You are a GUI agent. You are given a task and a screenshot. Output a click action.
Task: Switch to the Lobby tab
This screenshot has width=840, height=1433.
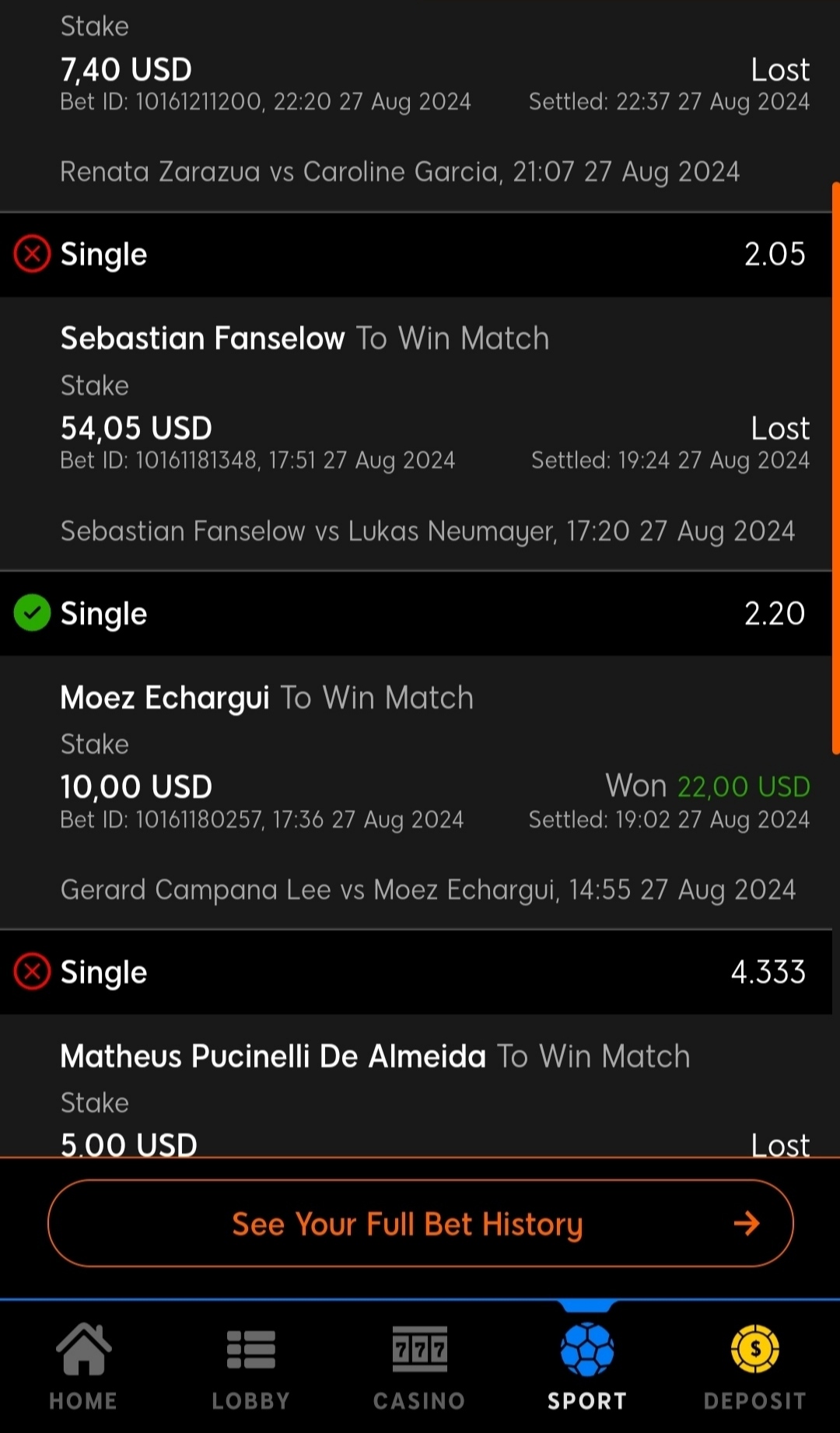point(251,1366)
